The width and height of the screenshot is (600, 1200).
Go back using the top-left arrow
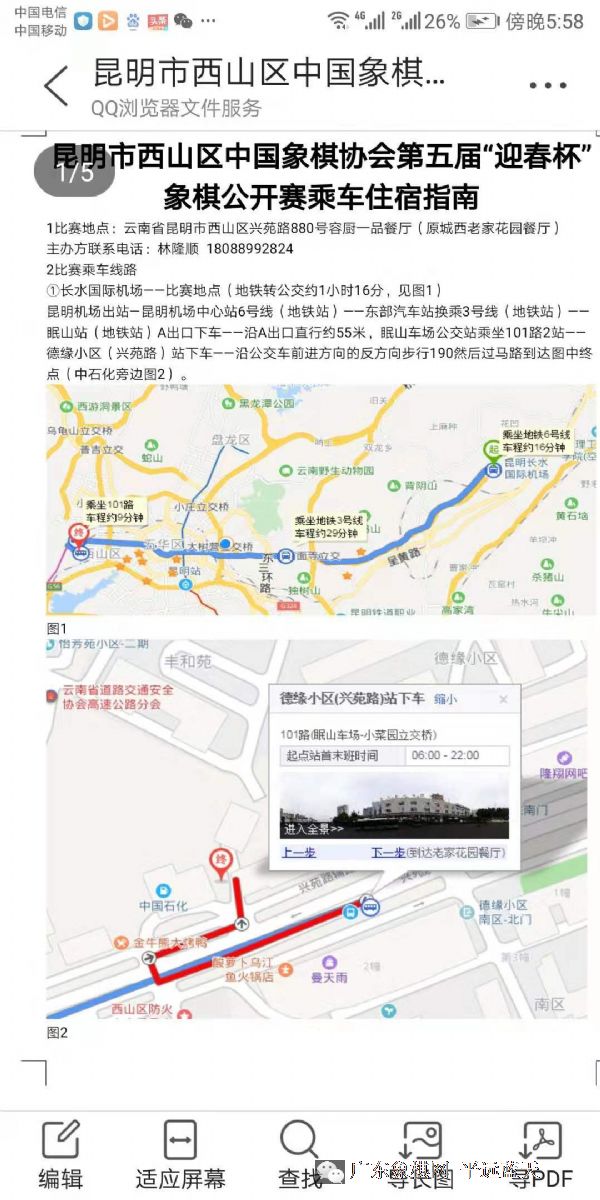(56, 86)
